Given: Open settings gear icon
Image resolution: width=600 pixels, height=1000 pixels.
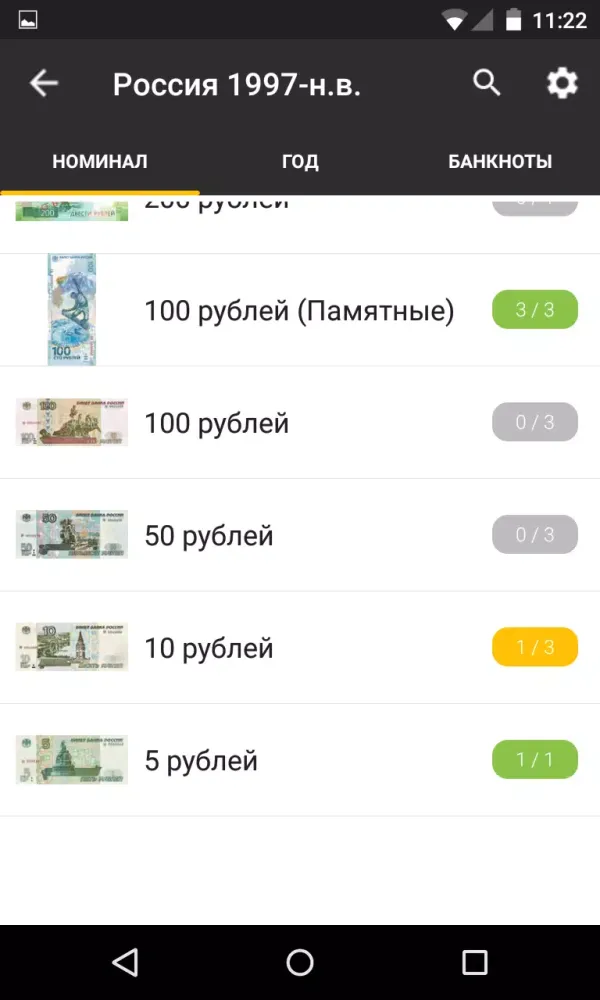Looking at the screenshot, I should pyautogui.click(x=562, y=84).
